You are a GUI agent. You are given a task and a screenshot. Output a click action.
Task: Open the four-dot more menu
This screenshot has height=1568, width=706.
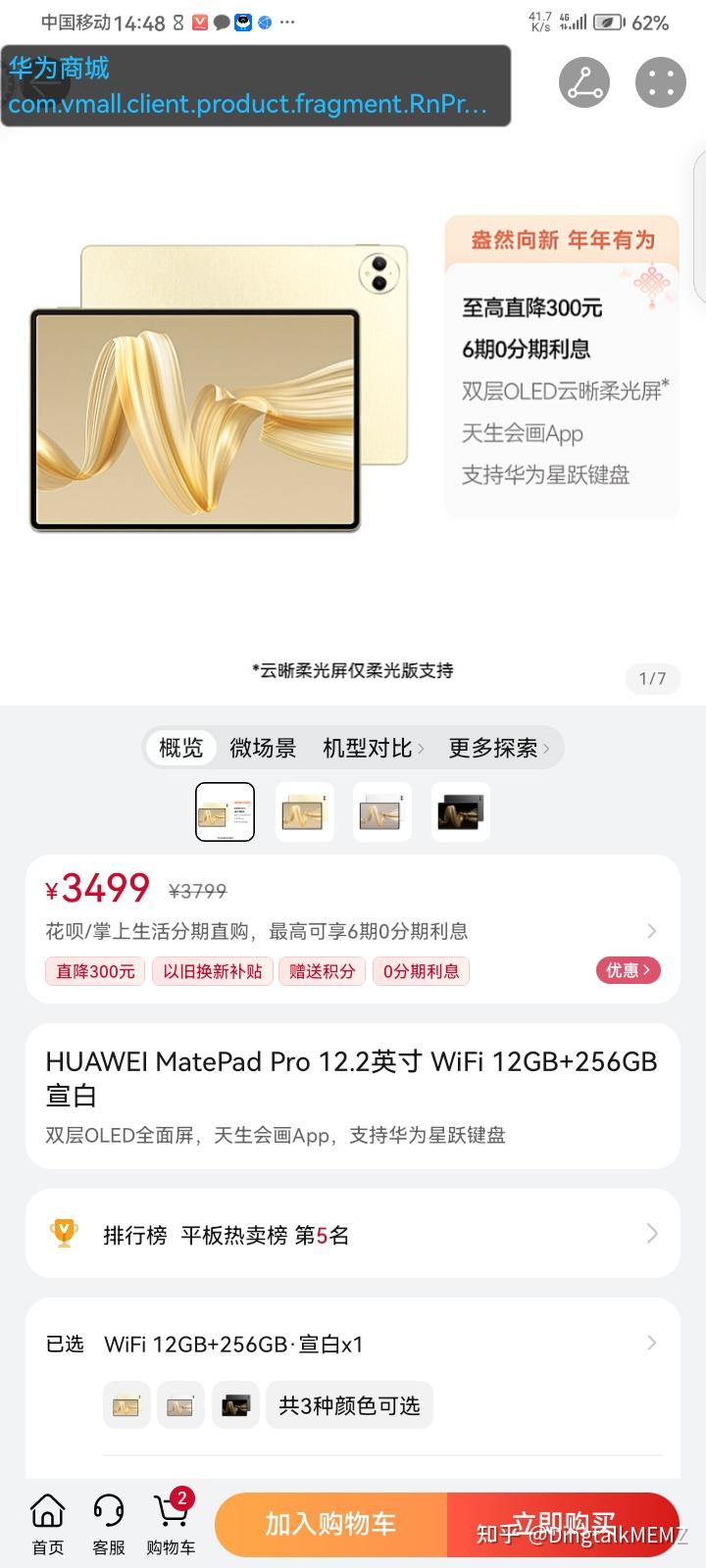coord(660,82)
